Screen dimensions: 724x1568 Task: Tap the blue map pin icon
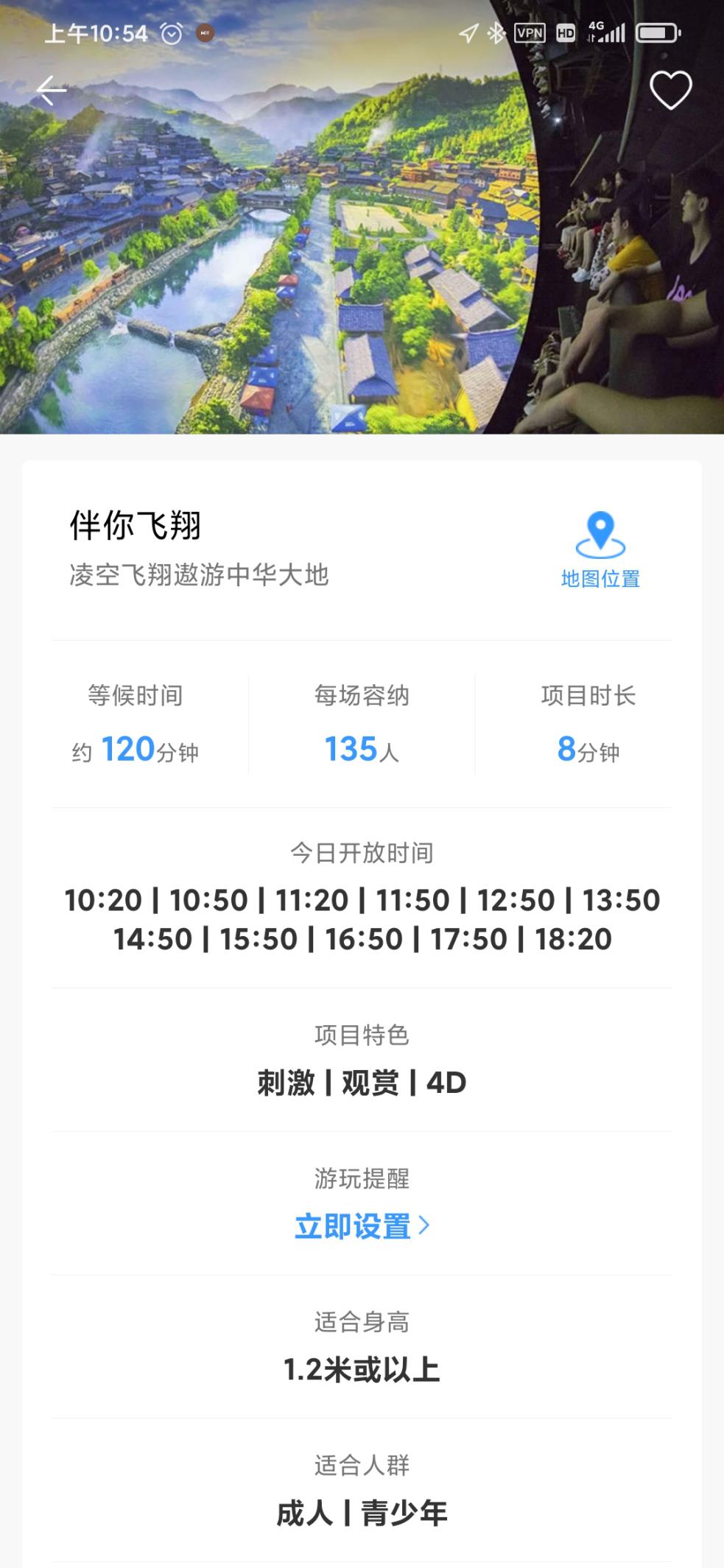pos(600,535)
